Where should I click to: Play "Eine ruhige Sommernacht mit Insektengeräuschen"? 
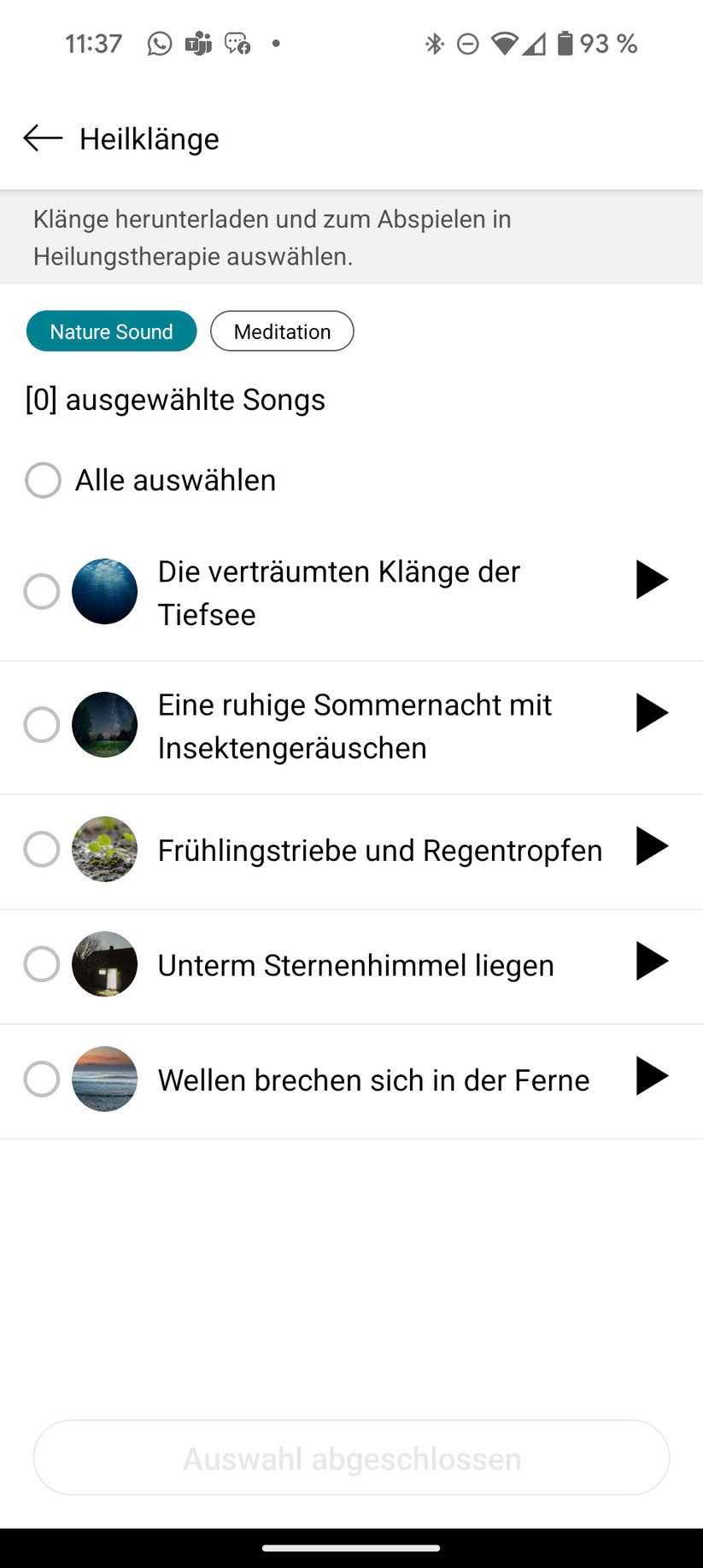click(652, 713)
